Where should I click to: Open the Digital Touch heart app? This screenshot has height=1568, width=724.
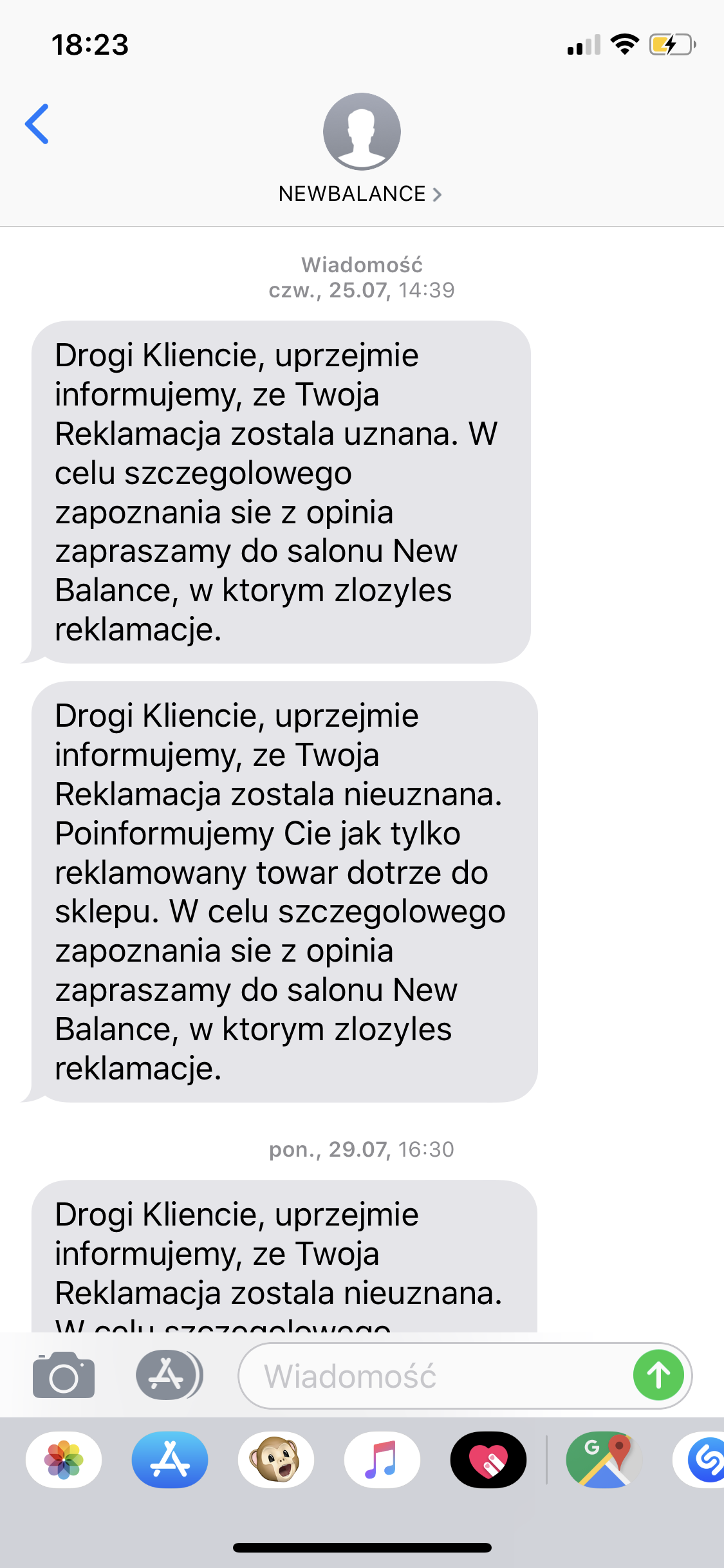click(x=488, y=1459)
